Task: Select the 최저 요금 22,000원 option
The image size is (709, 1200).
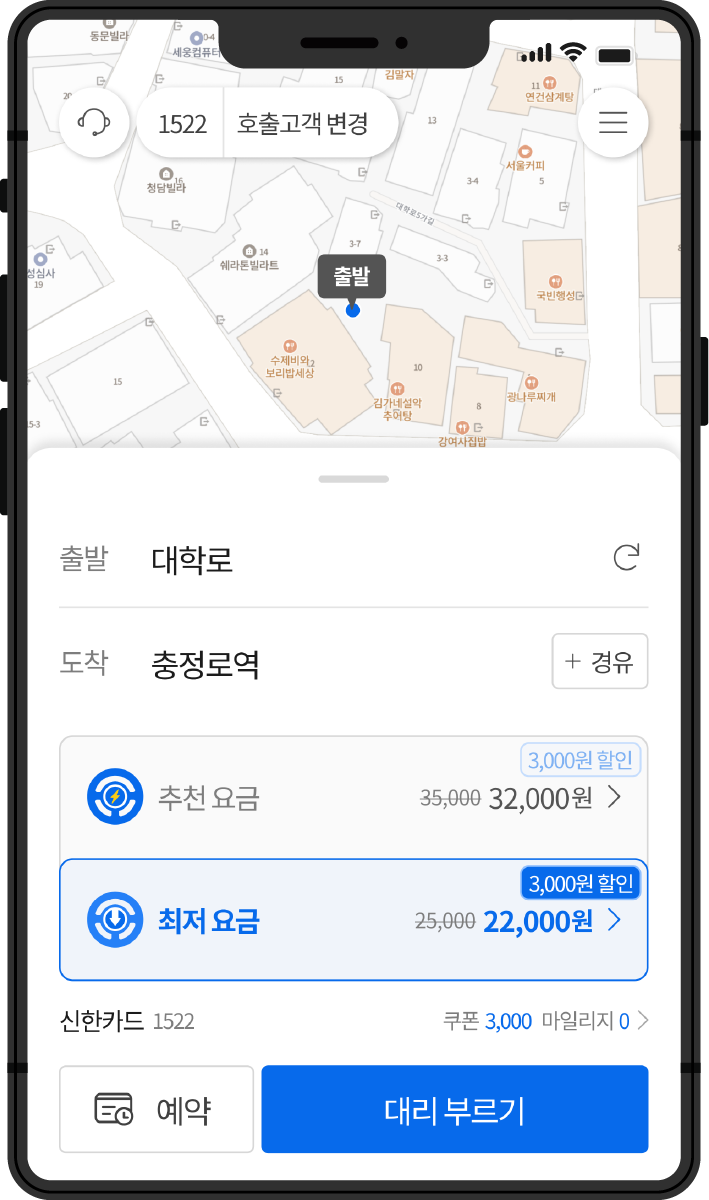Action: pyautogui.click(x=353, y=920)
